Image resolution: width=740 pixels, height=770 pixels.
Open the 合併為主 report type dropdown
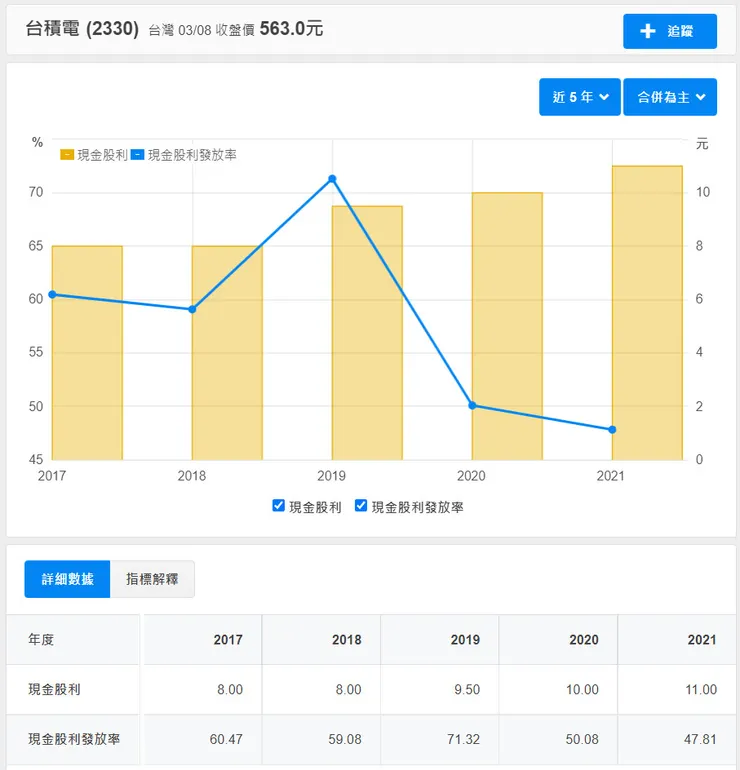(671, 97)
